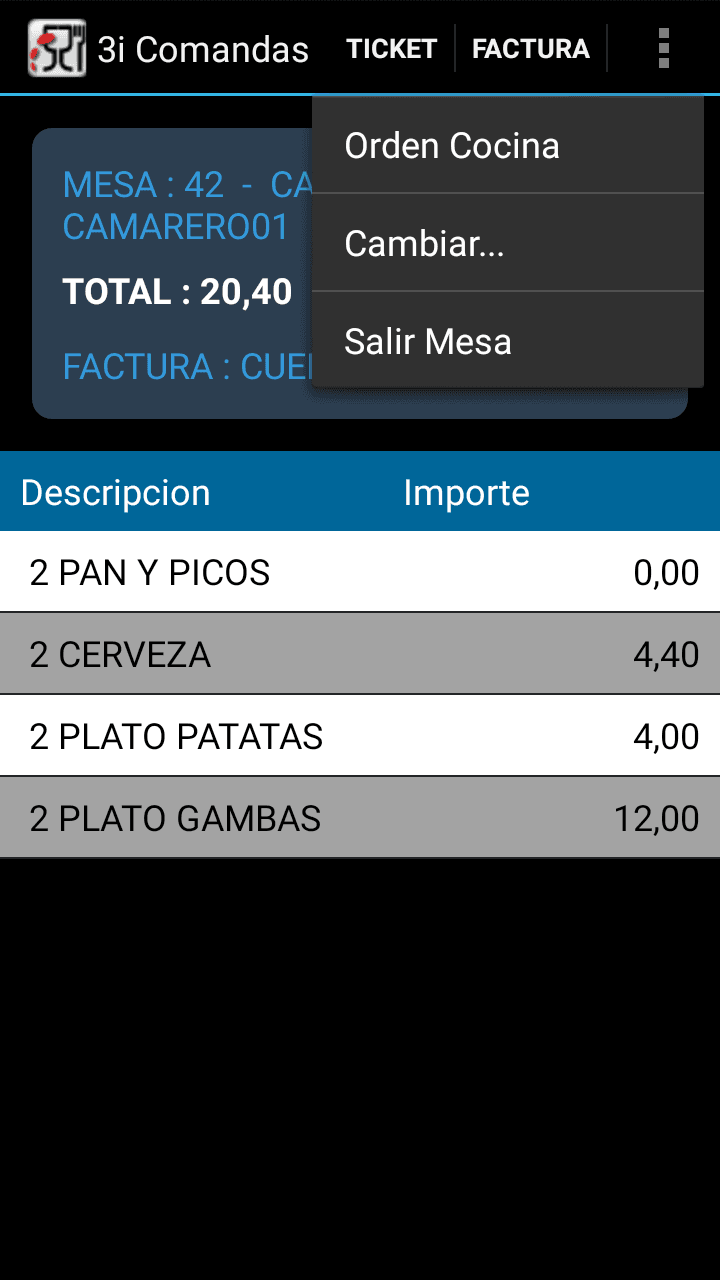Choose the Cambiar... menu option
This screenshot has width=720, height=1280.
tap(508, 243)
